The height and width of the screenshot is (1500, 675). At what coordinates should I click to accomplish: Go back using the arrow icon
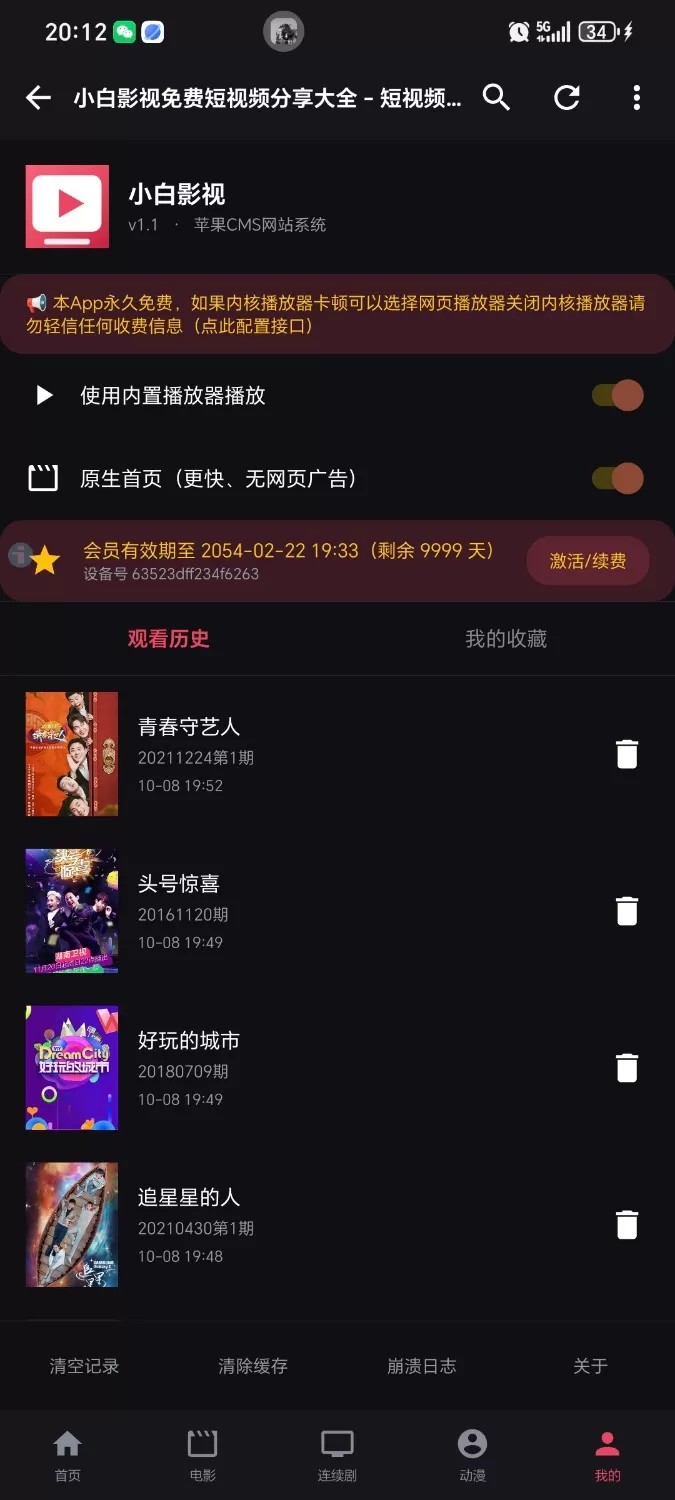[38, 97]
